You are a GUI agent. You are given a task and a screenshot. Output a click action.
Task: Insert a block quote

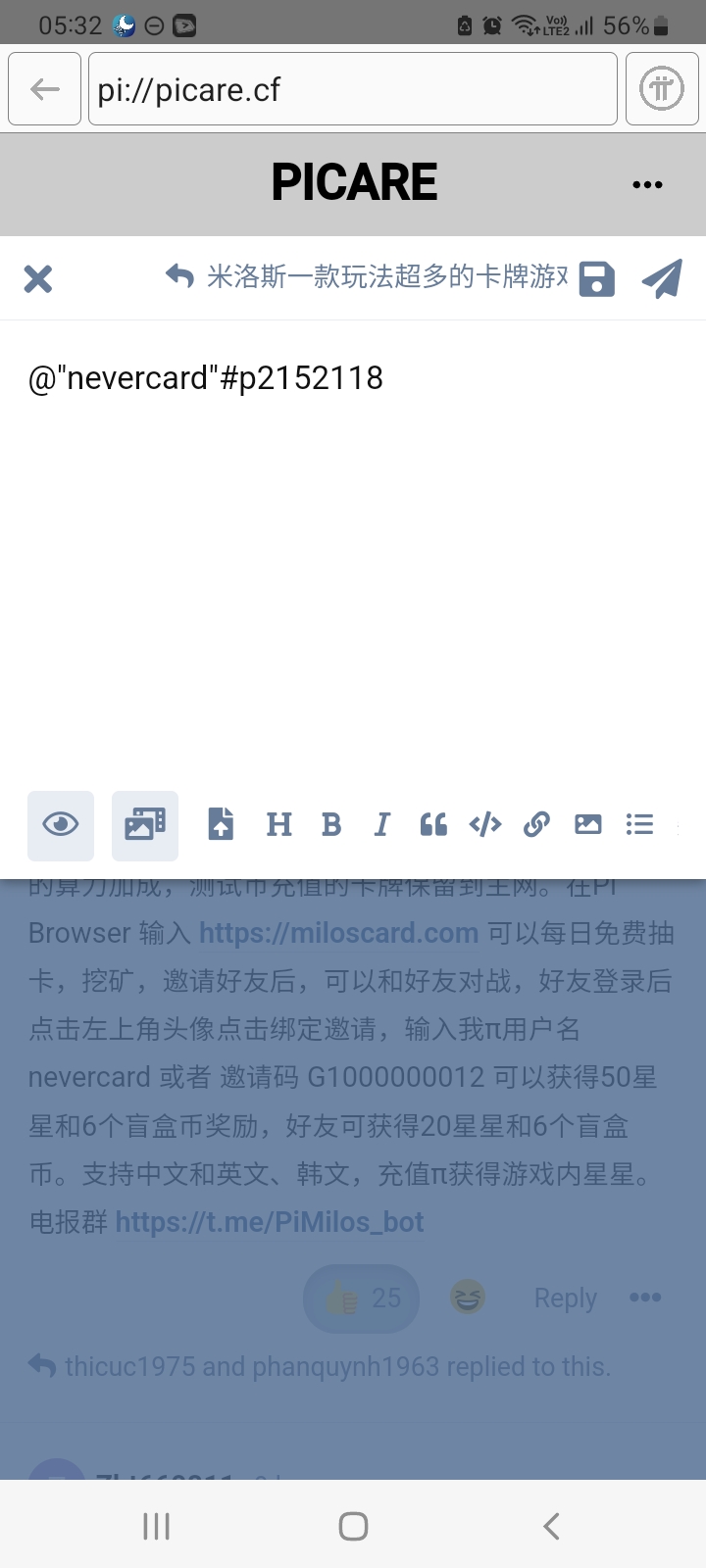[x=433, y=825]
